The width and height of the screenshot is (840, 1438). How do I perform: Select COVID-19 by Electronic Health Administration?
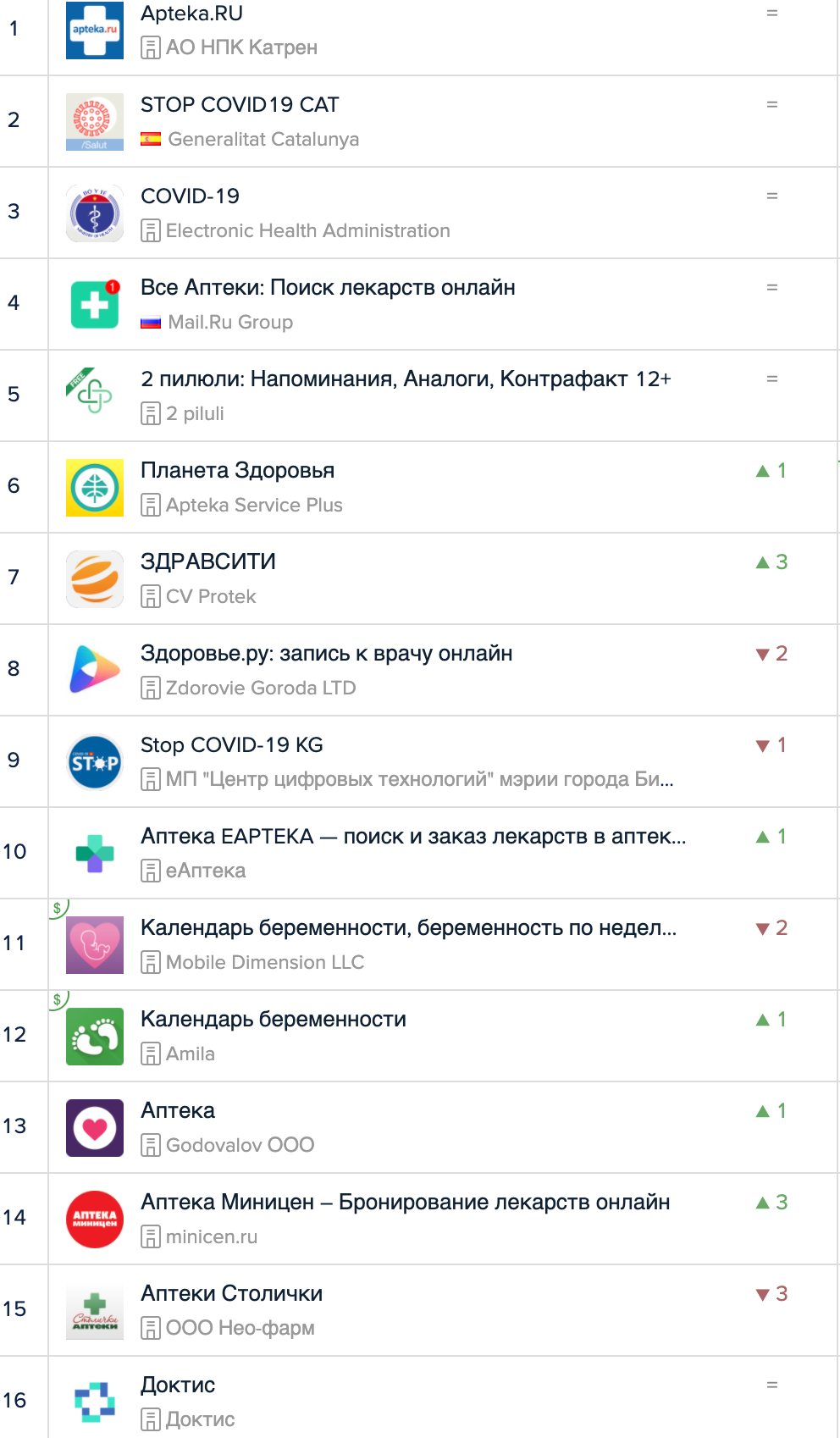tap(190, 196)
